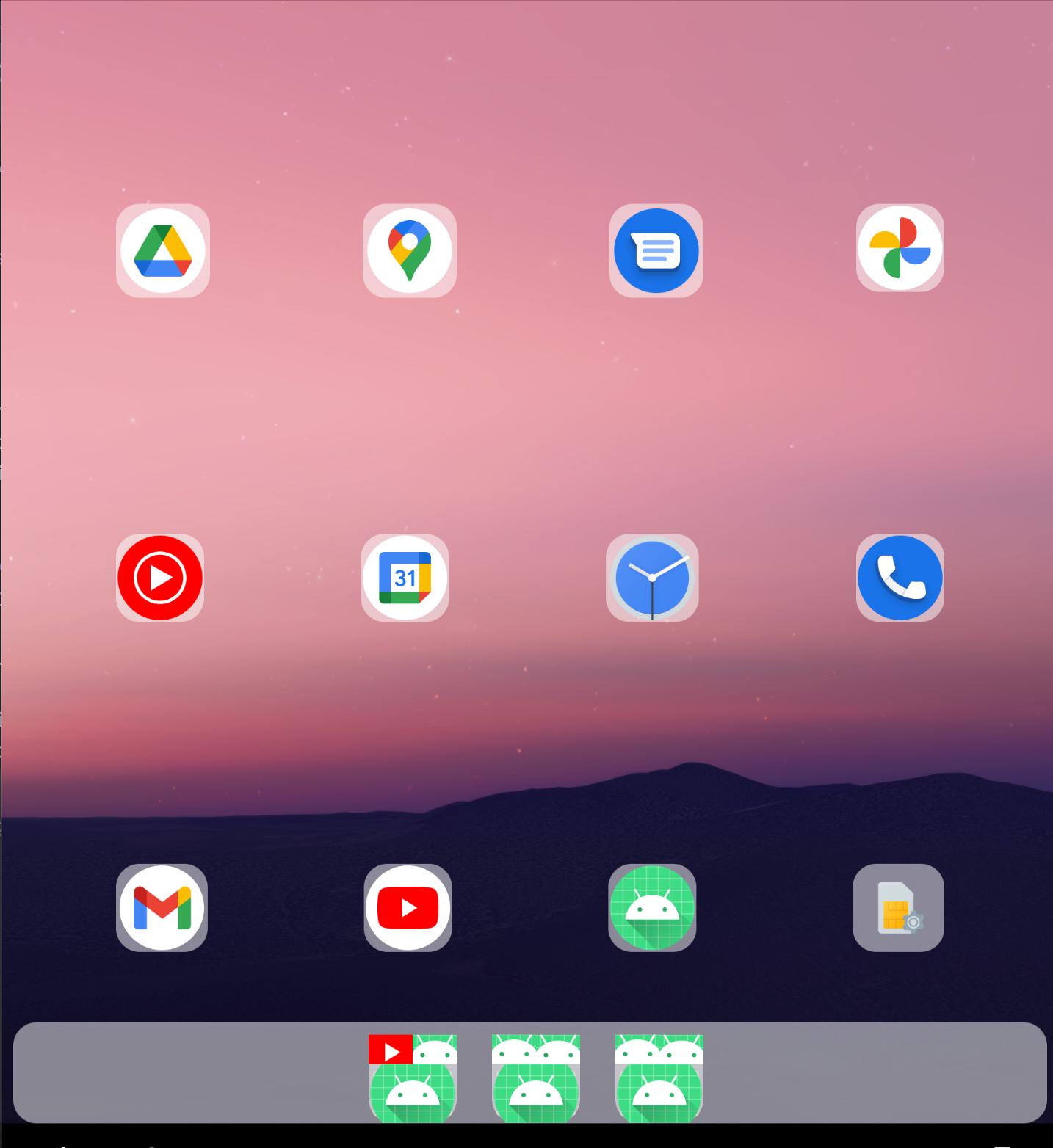Open the SIM card settings app

tap(898, 908)
